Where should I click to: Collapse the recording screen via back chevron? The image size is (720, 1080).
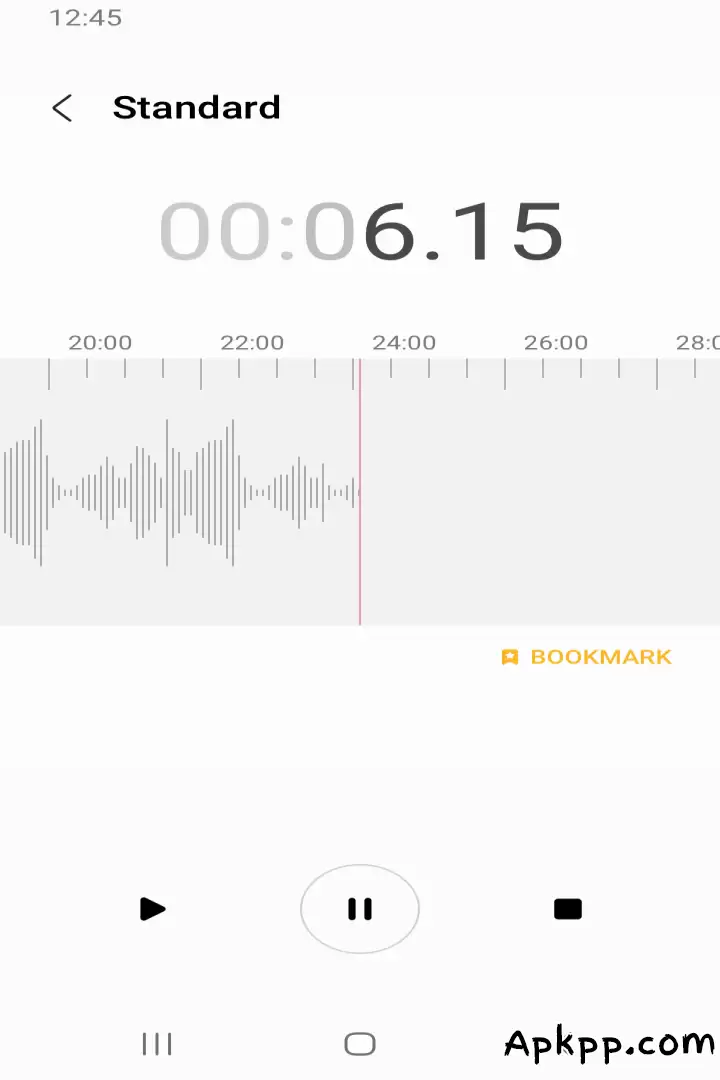pyautogui.click(x=63, y=108)
